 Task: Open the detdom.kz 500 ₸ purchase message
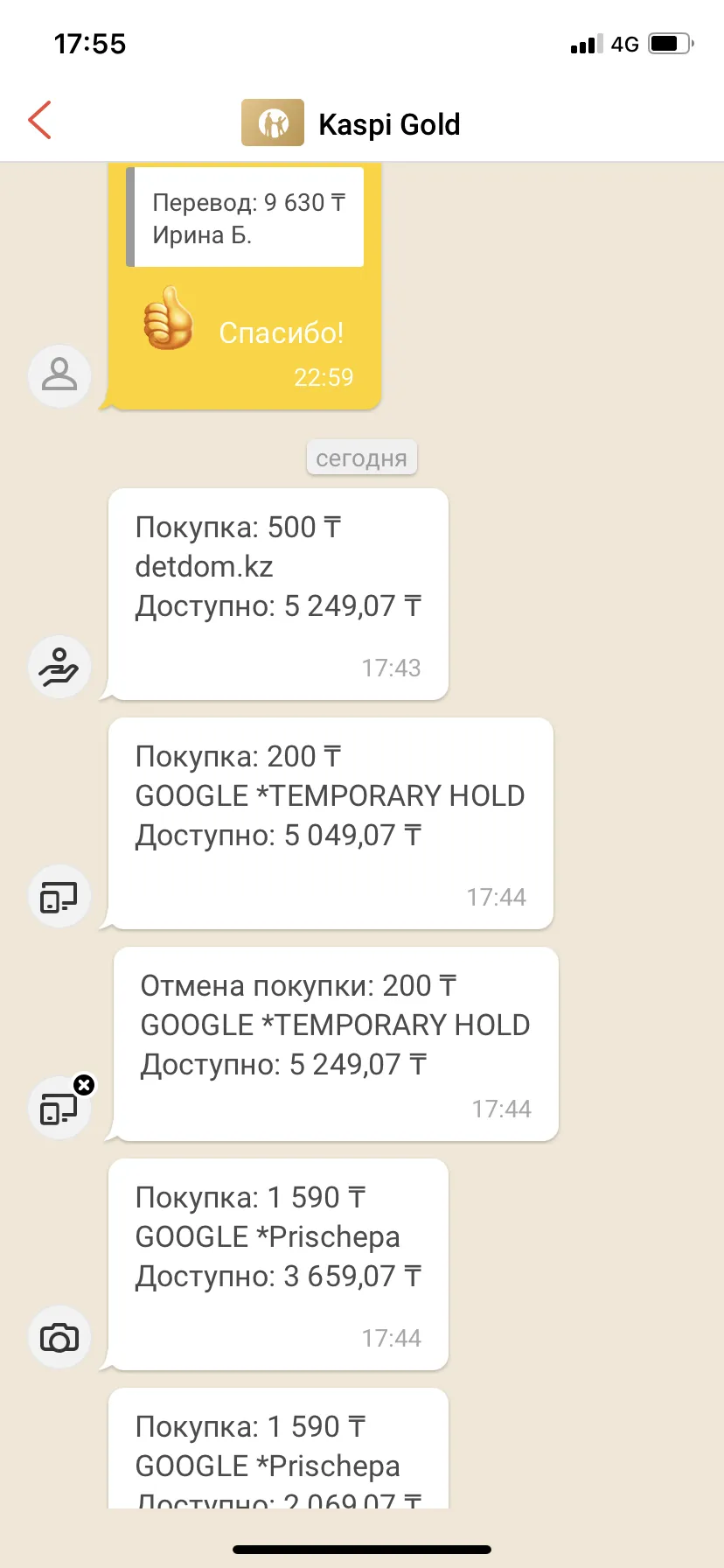(x=278, y=594)
